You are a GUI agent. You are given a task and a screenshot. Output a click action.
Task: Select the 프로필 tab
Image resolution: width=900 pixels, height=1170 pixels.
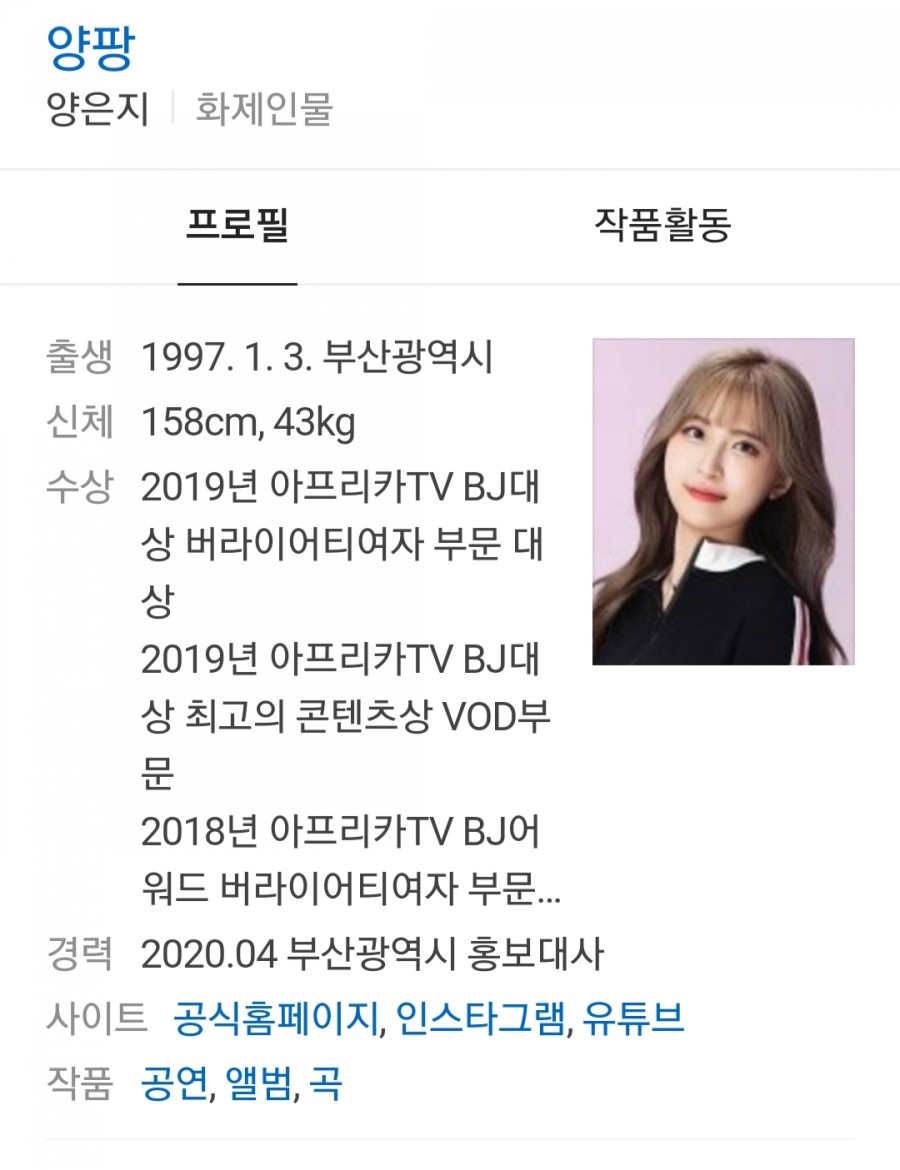click(x=237, y=226)
